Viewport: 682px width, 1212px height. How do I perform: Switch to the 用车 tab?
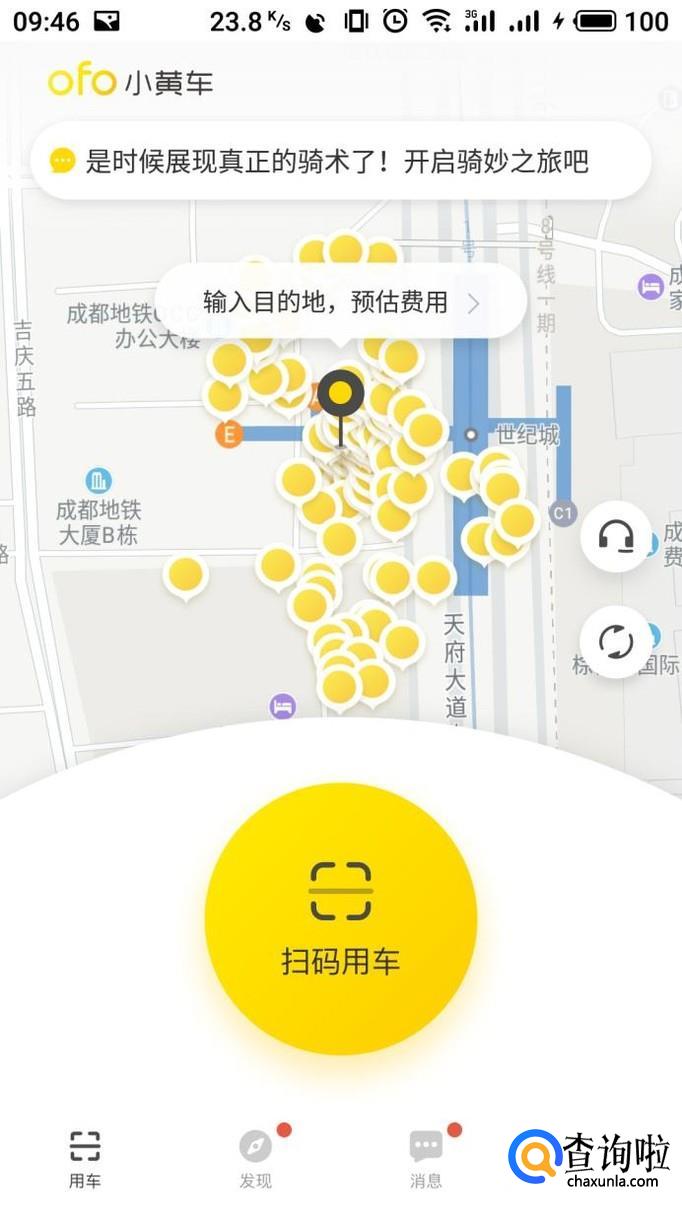(x=85, y=1158)
